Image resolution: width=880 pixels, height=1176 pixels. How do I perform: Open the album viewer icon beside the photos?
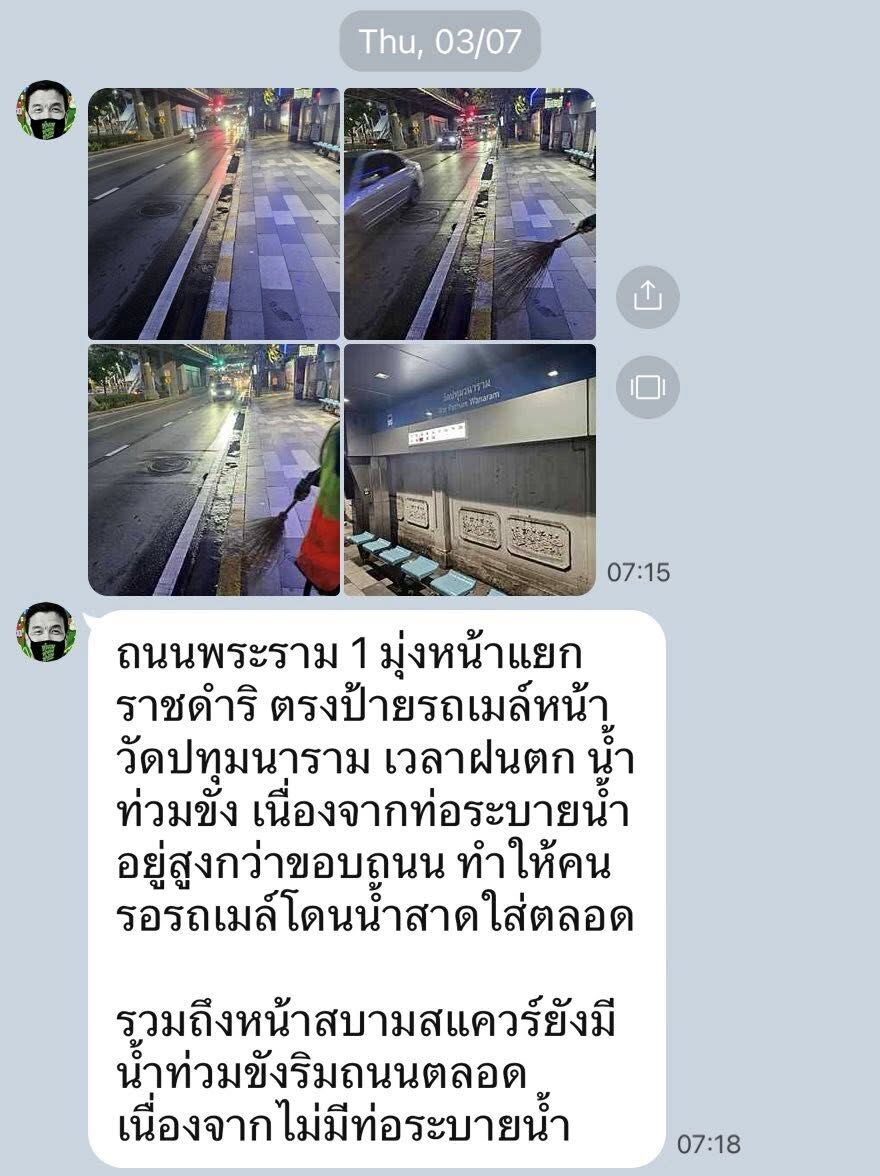647,387
